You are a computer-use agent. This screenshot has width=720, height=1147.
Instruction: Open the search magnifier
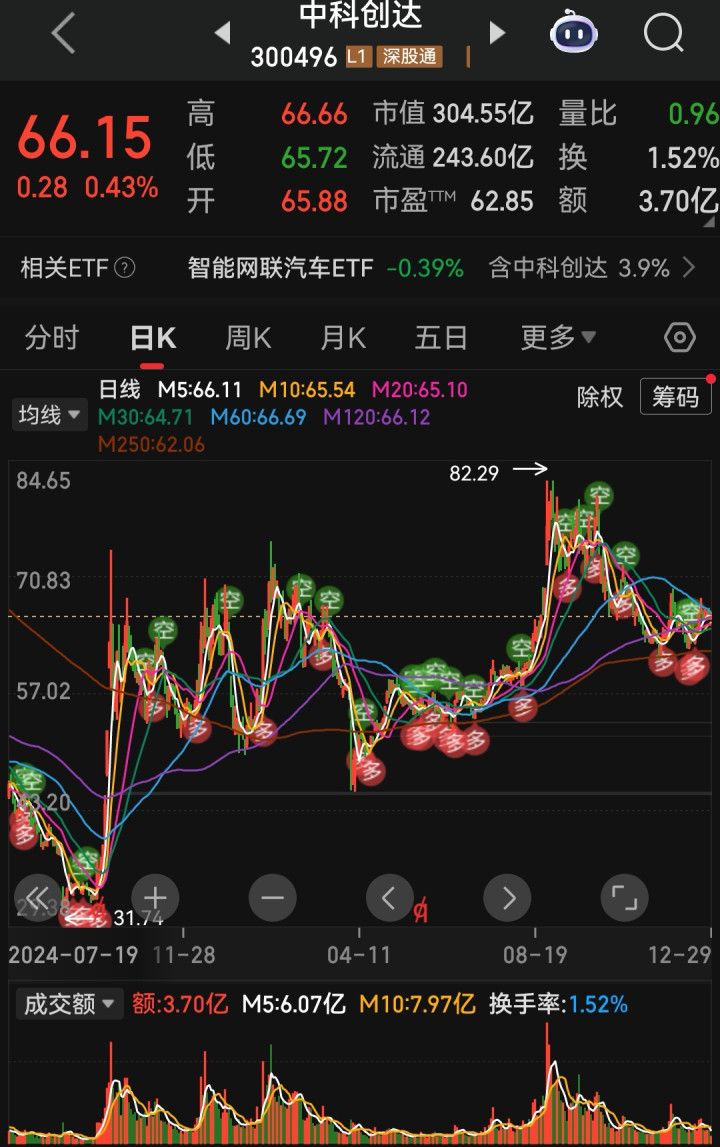click(663, 34)
